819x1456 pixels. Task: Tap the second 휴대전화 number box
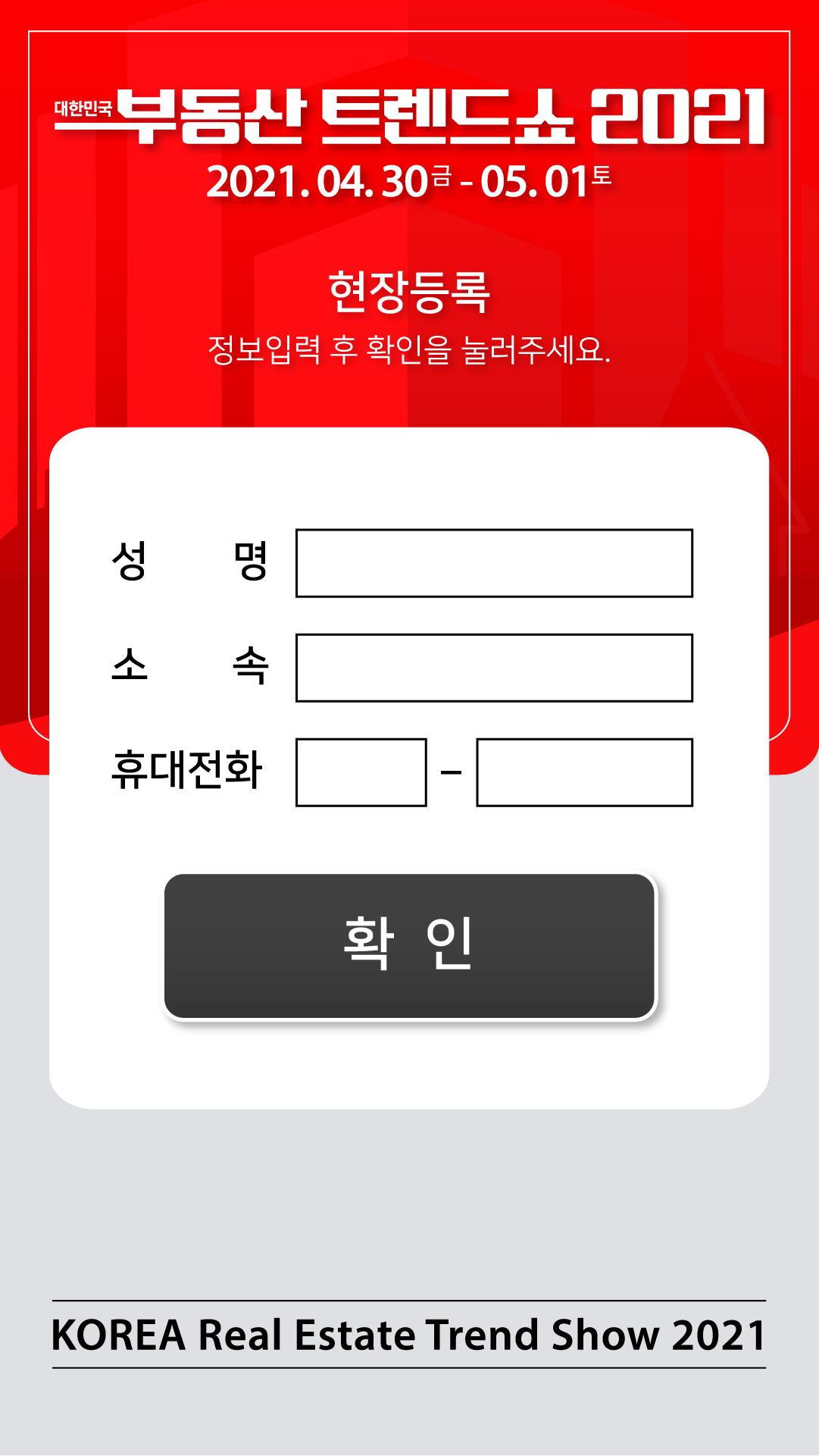[x=584, y=772]
